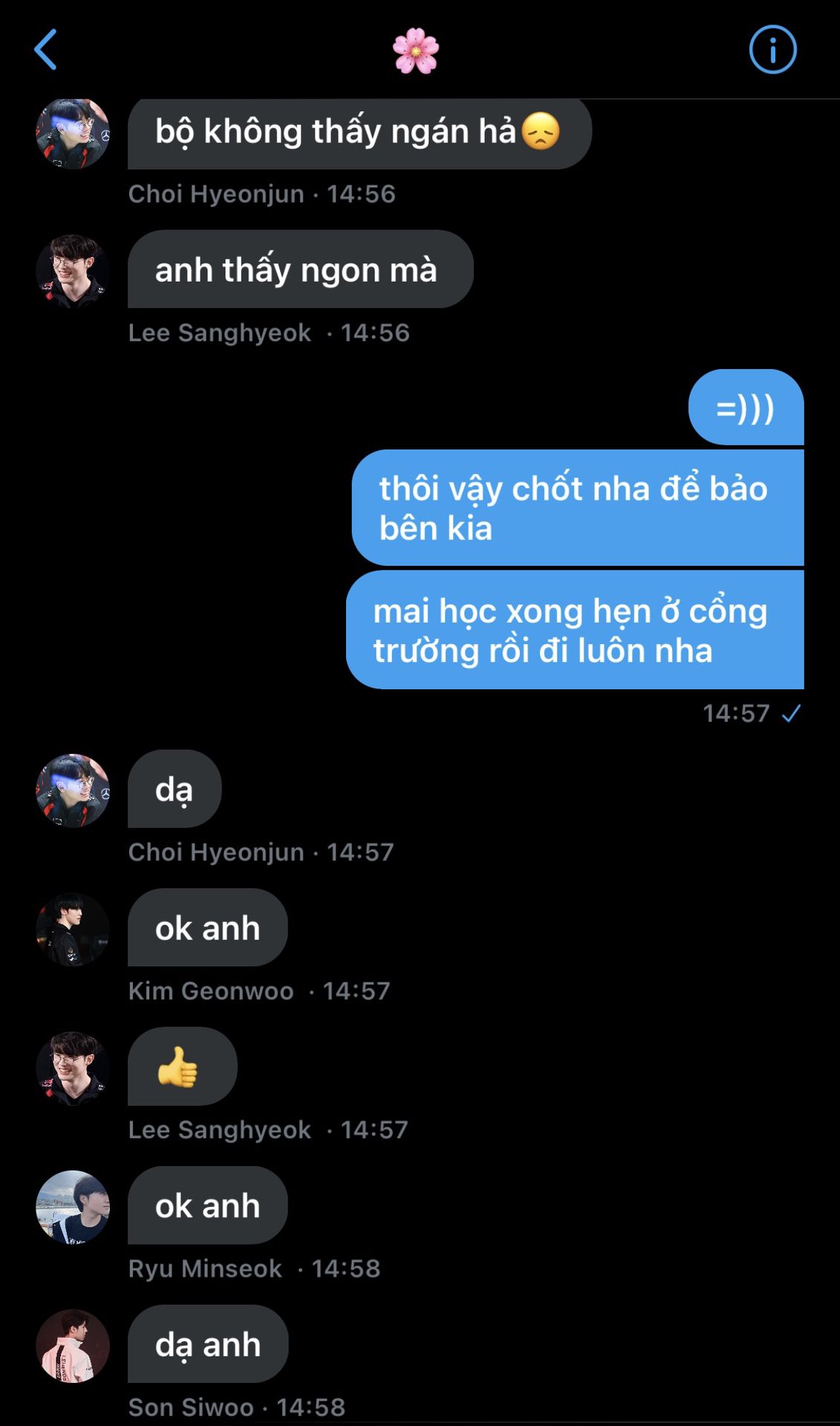
Task: Open Kim Geonwoo's profile avatar
Action: coord(73,929)
